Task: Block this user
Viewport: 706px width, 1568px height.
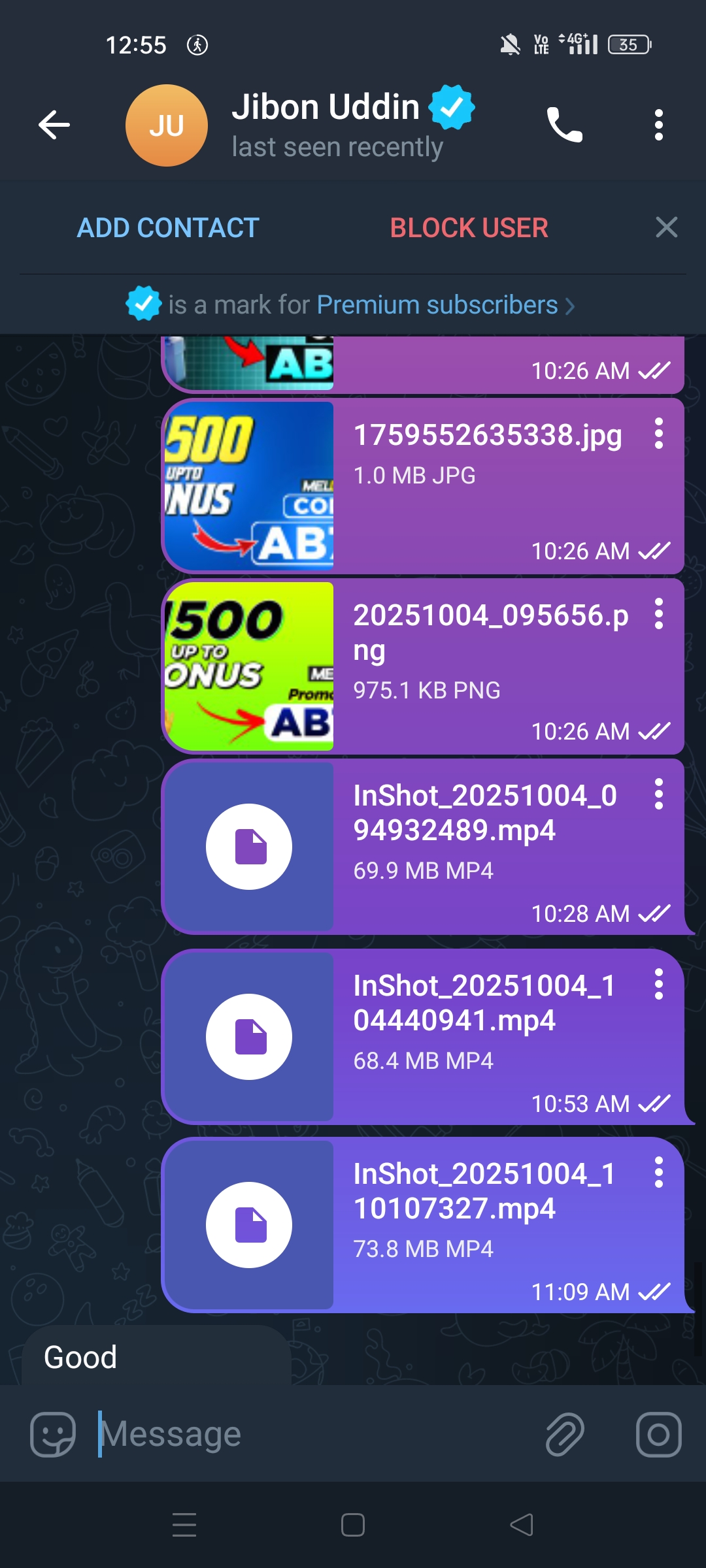Action: click(469, 228)
